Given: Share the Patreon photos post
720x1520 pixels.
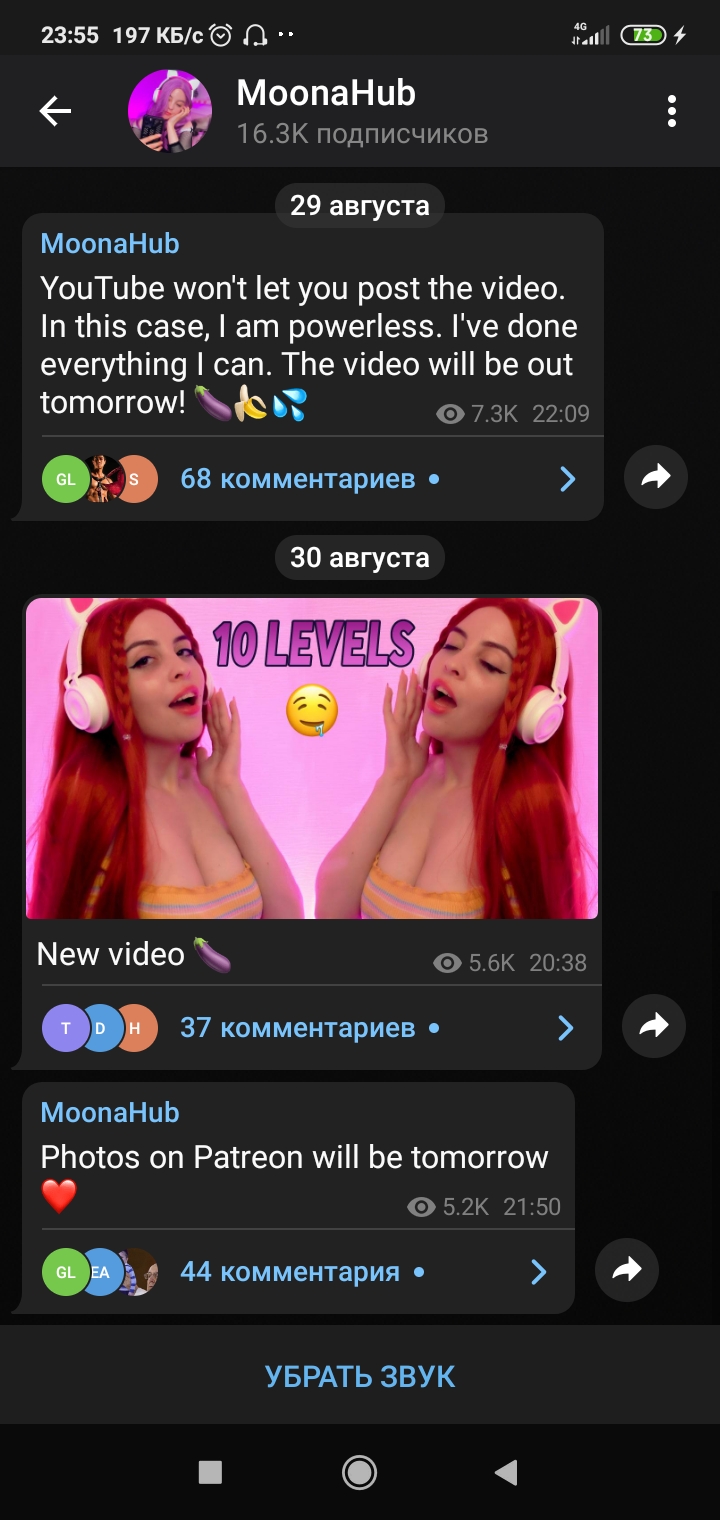Looking at the screenshot, I should [x=626, y=1270].
